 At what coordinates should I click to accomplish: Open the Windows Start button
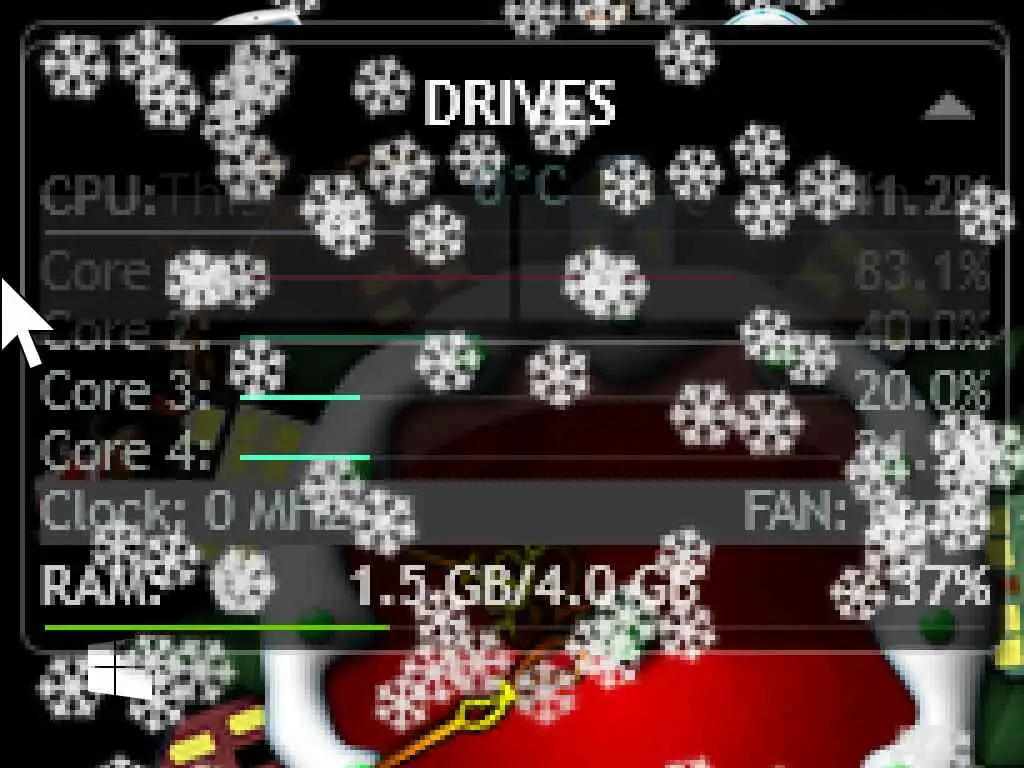[119, 673]
